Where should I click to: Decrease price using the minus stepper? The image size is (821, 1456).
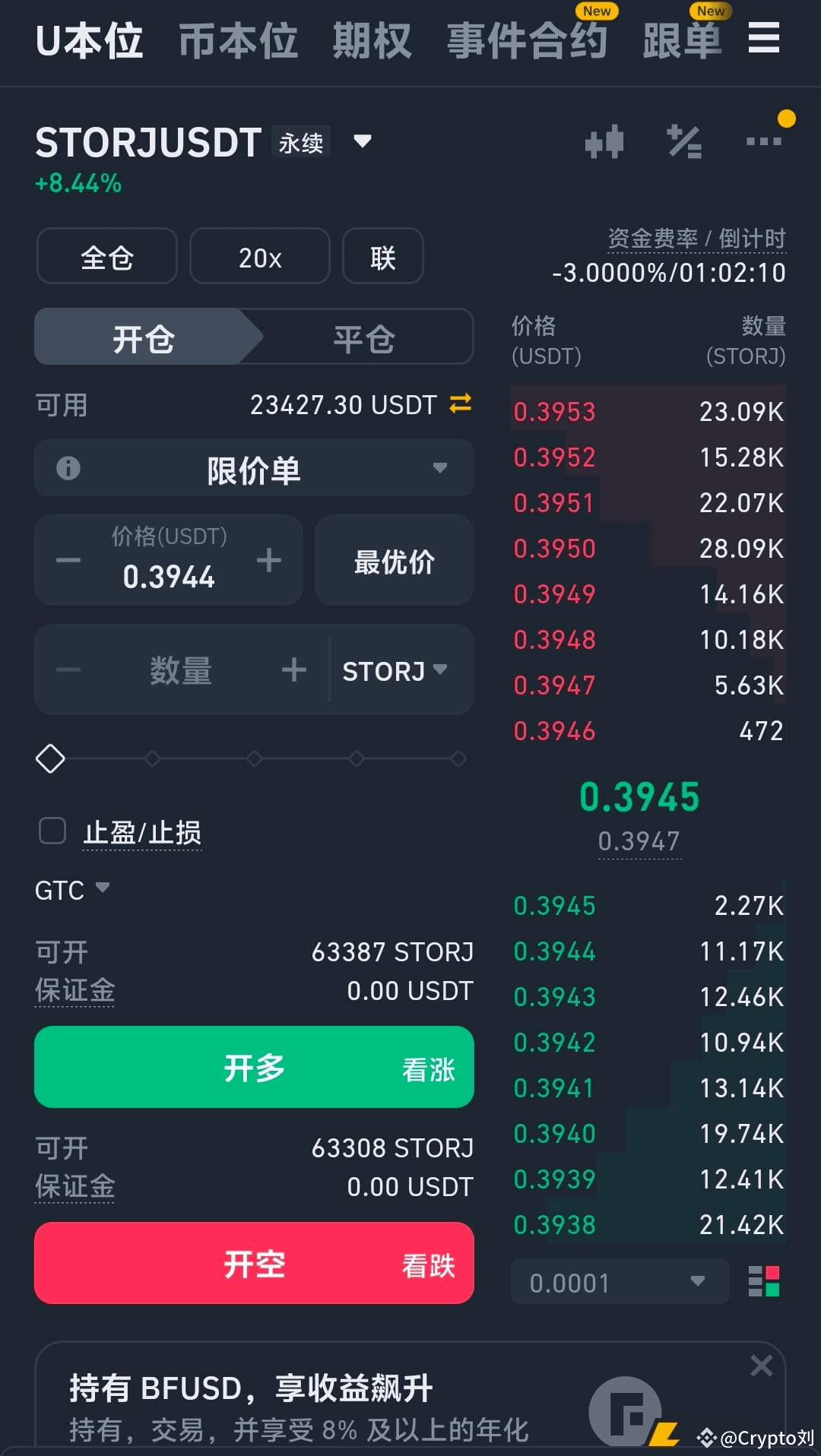point(68,560)
